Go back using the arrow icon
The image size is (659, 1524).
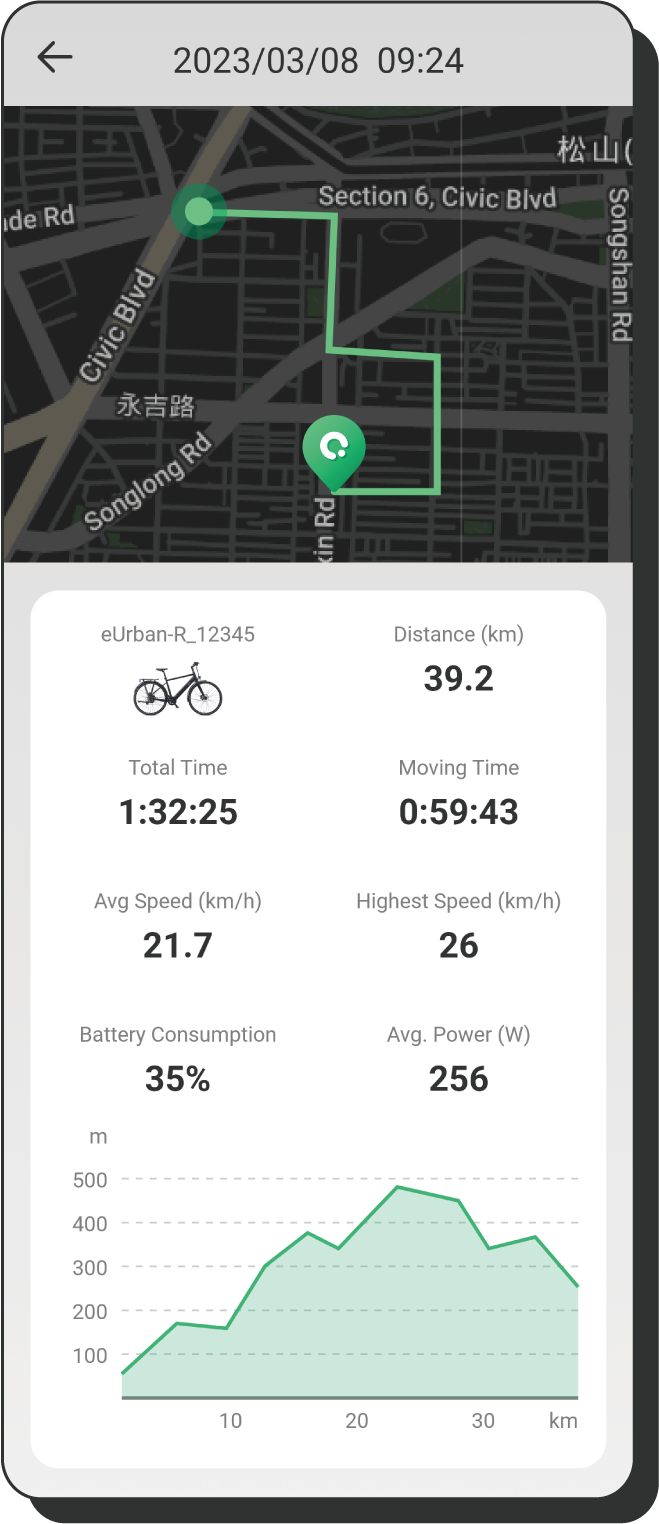click(55, 57)
